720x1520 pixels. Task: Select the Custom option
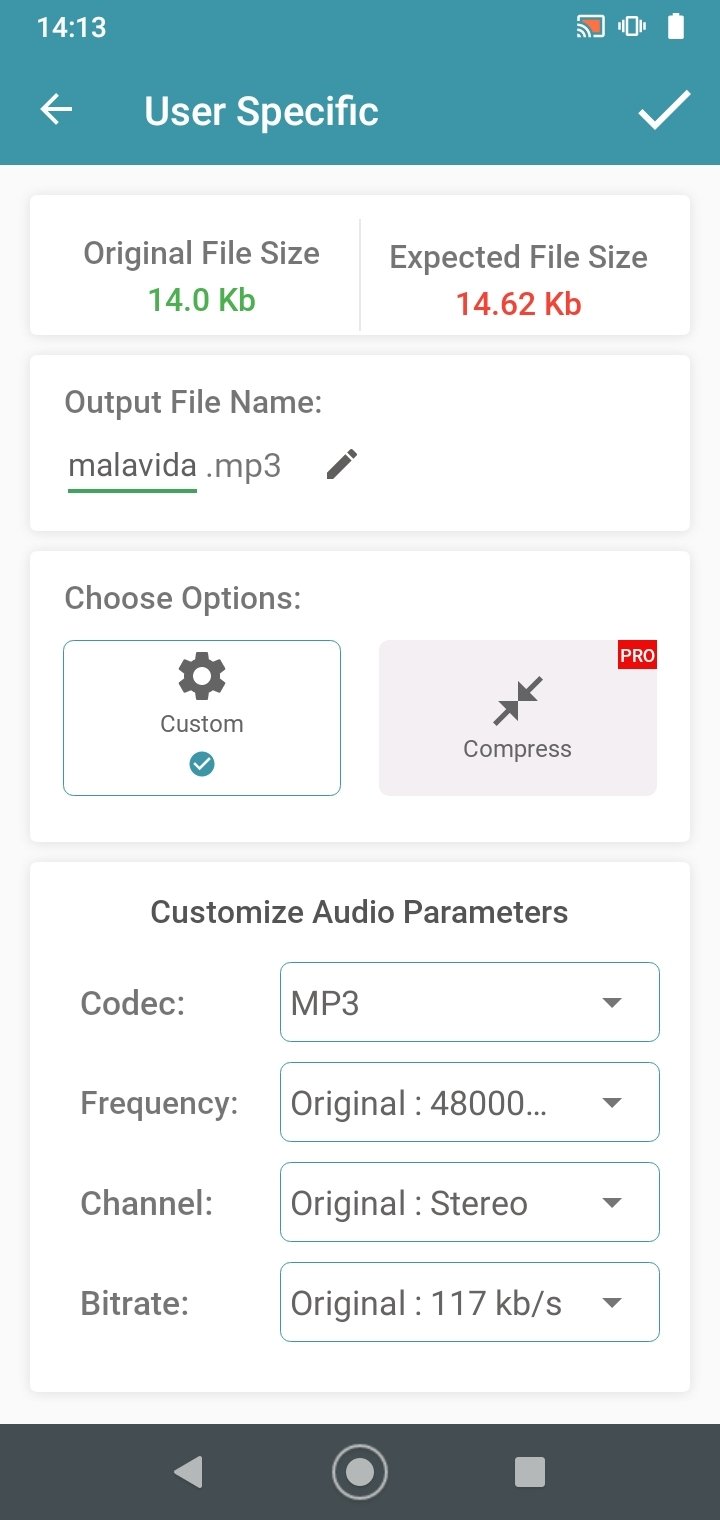(x=202, y=718)
